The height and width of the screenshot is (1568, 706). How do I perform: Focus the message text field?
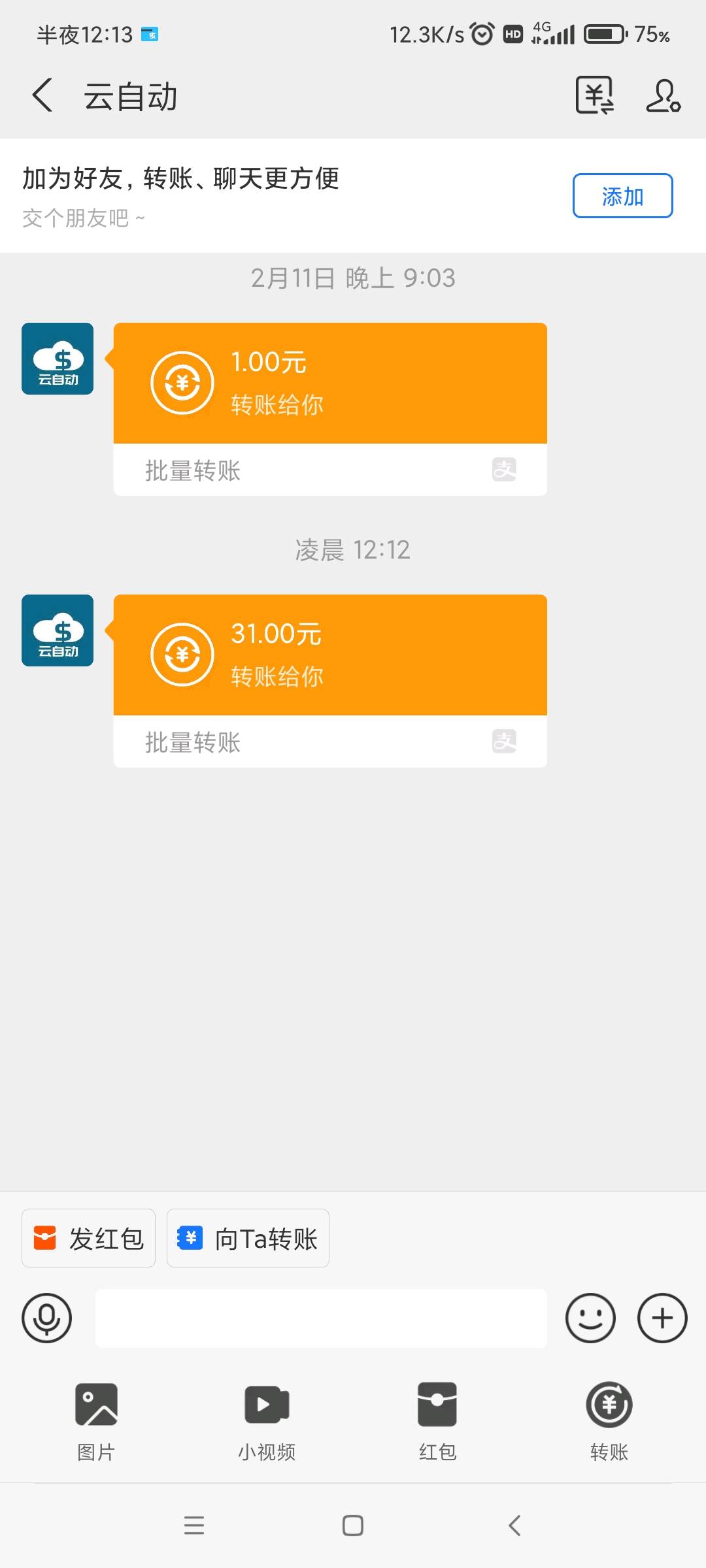pos(321,1318)
